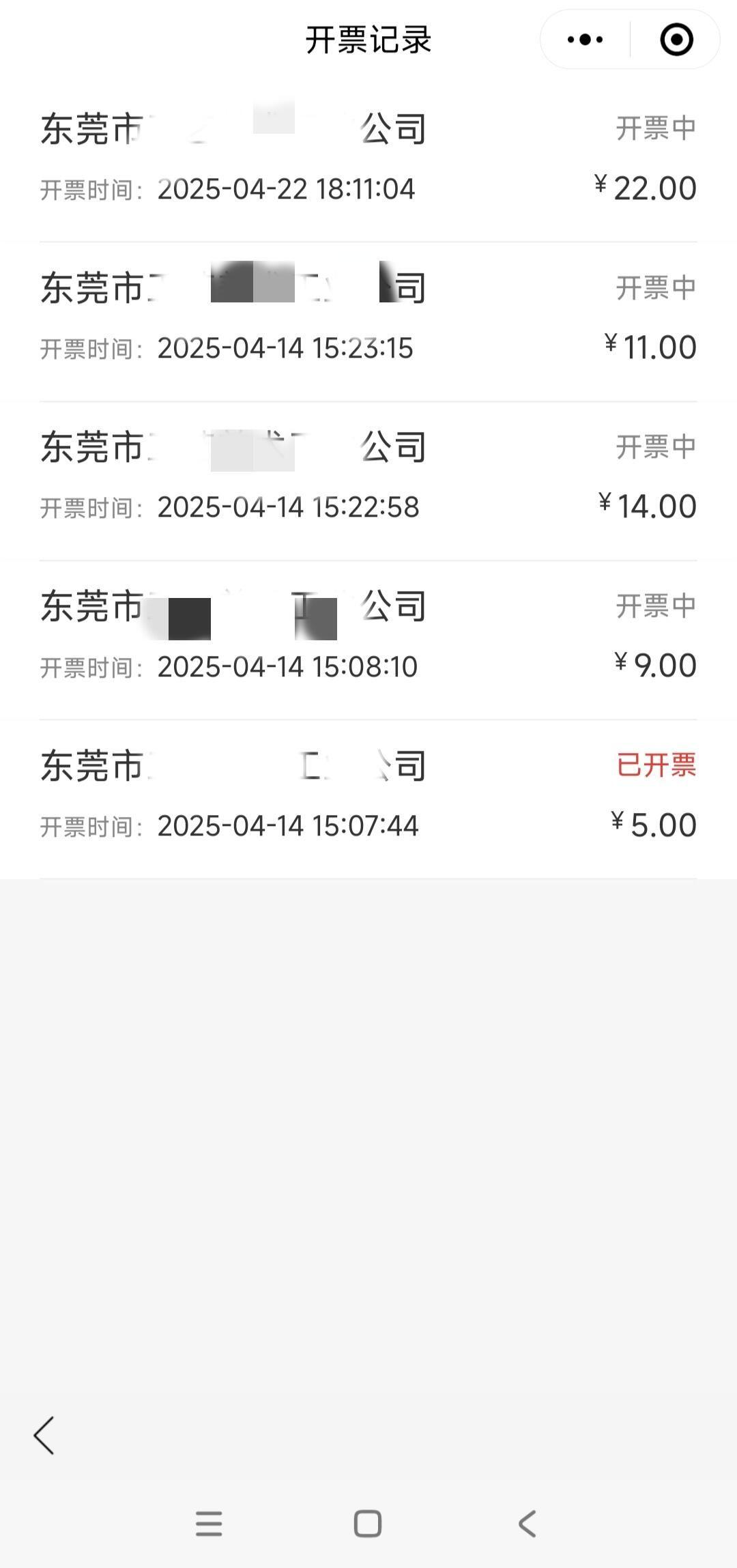Open the ¥11.00 invoice record

click(x=369, y=322)
